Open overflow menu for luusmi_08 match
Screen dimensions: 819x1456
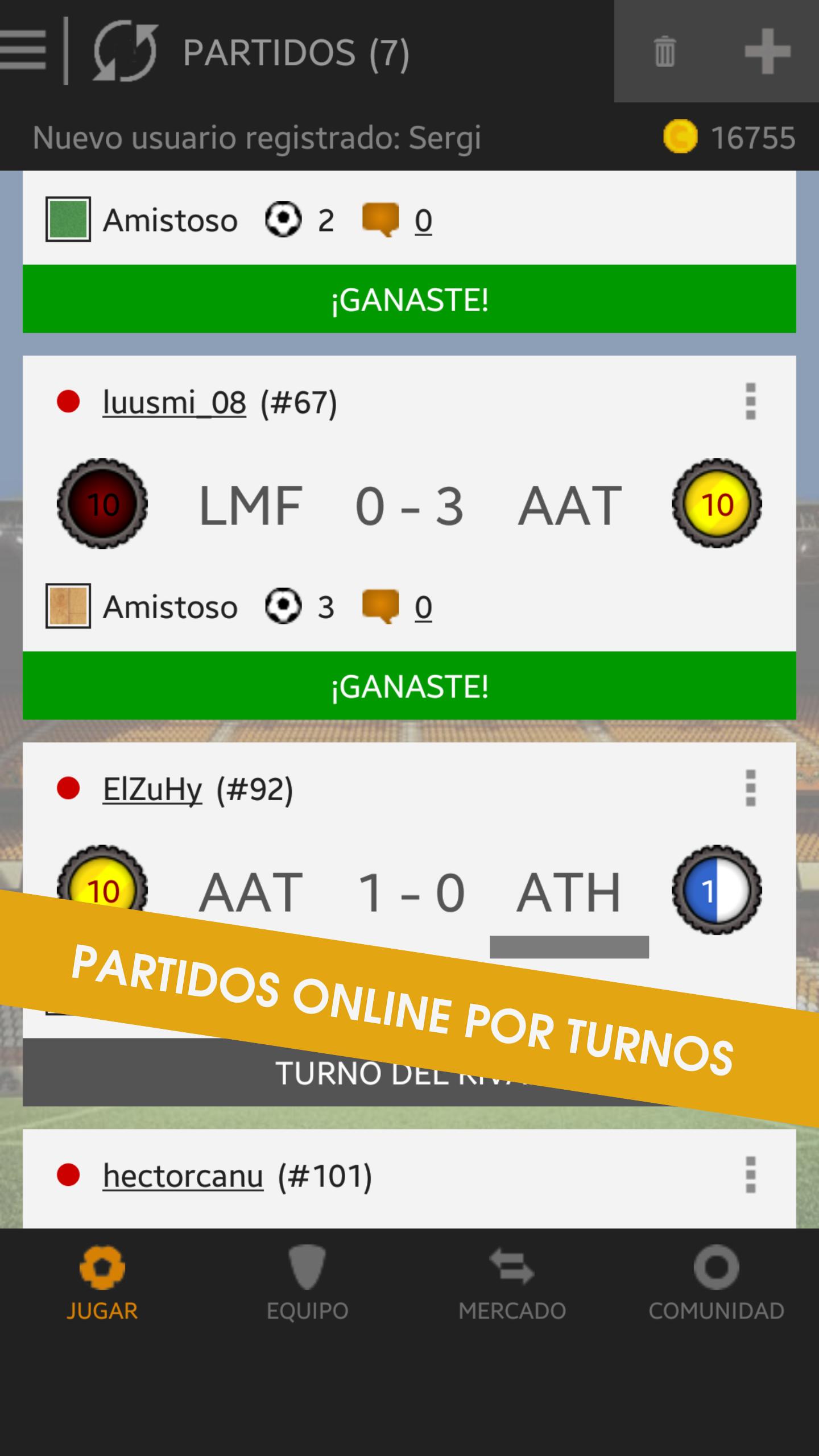750,402
